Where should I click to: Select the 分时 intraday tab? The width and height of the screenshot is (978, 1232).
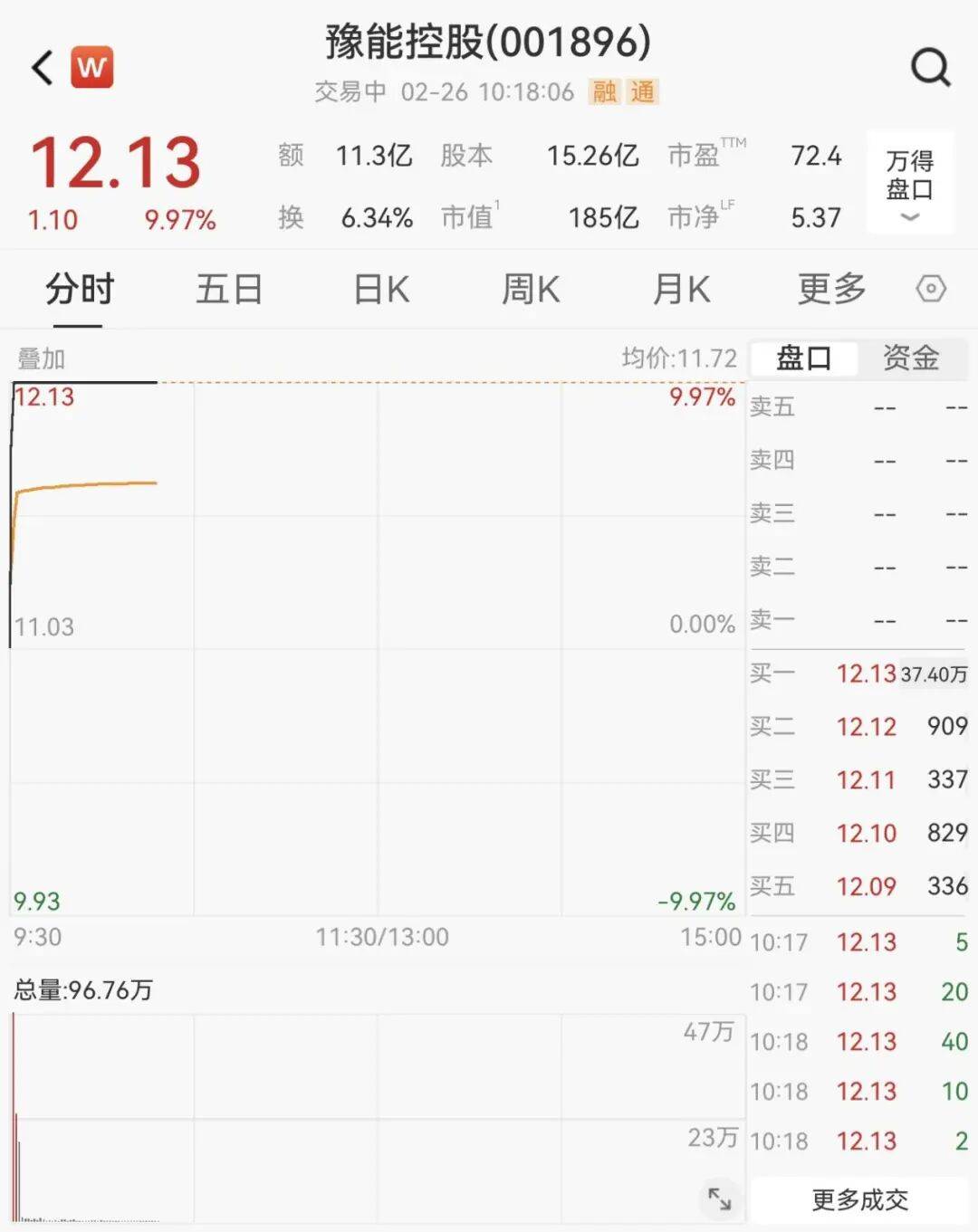(80, 290)
